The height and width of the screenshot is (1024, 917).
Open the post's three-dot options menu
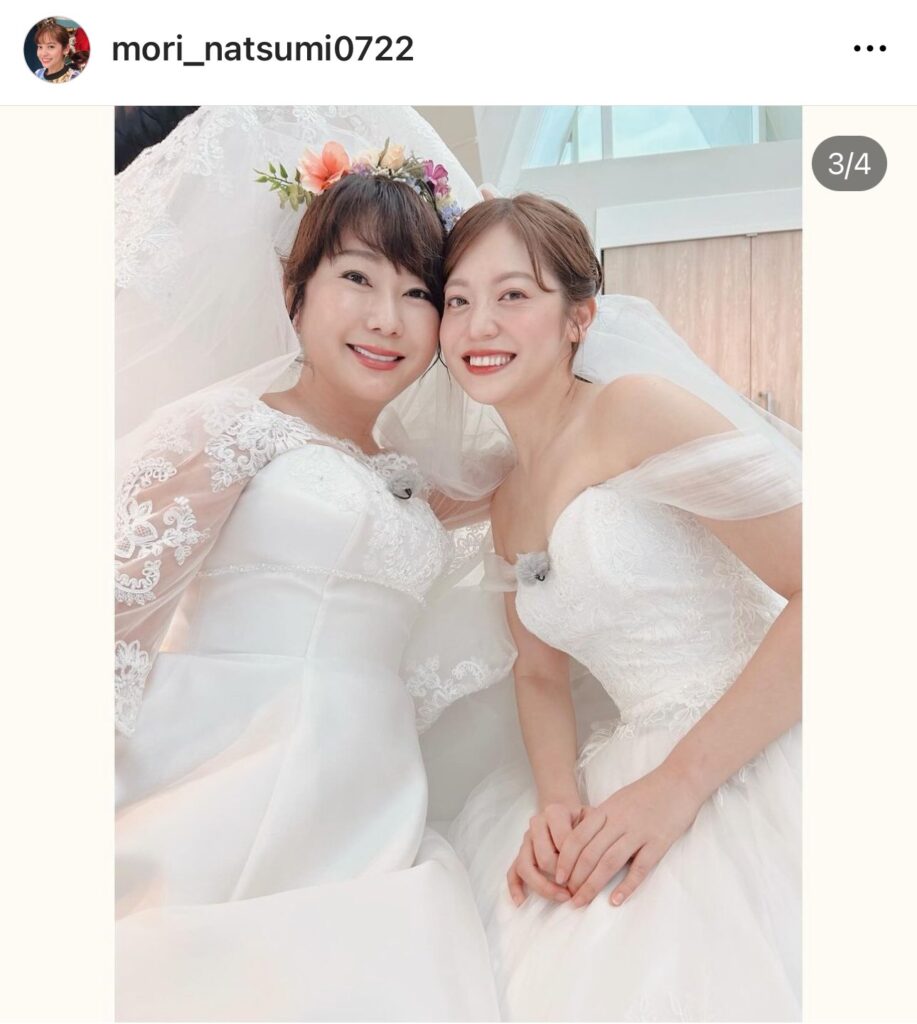point(869,49)
